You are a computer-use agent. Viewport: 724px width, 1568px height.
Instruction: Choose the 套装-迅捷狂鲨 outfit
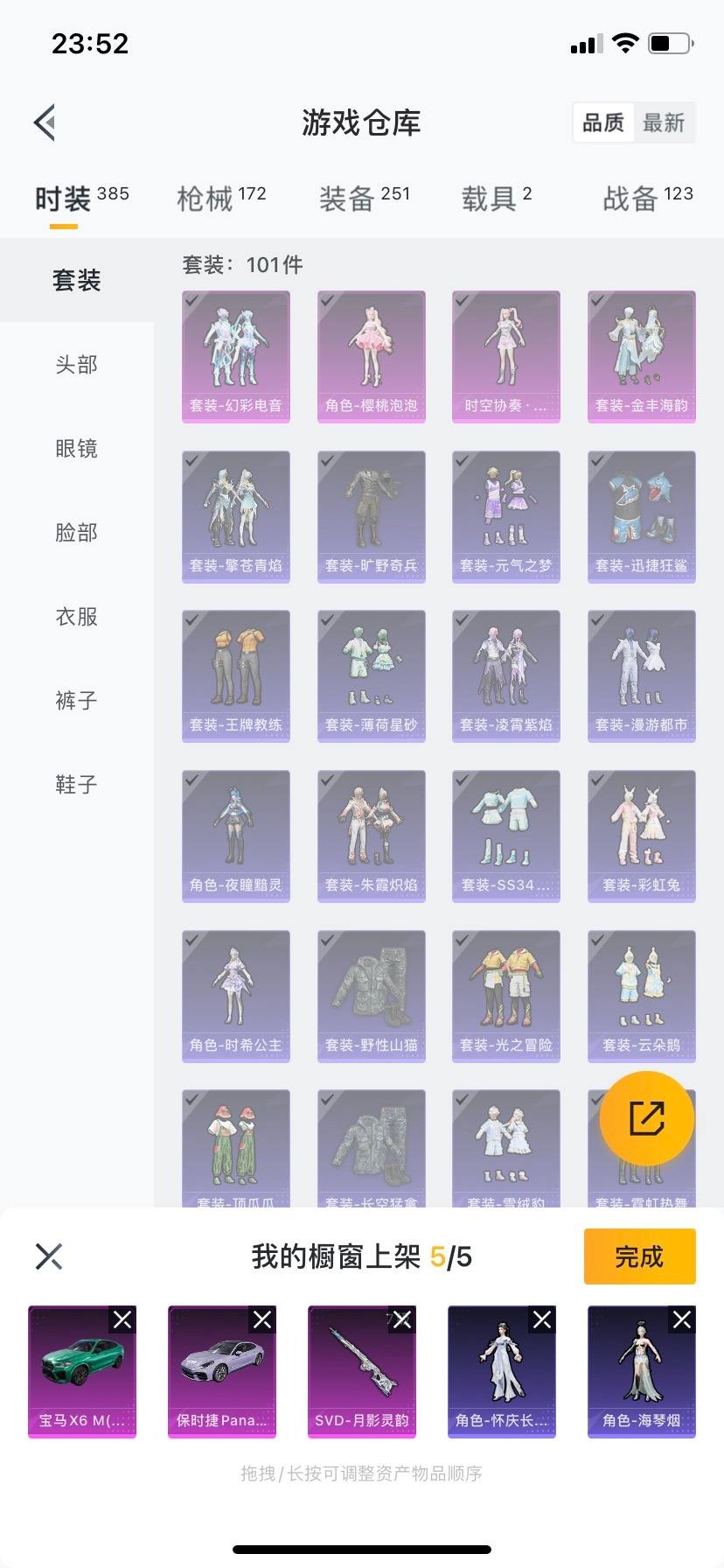[641, 516]
